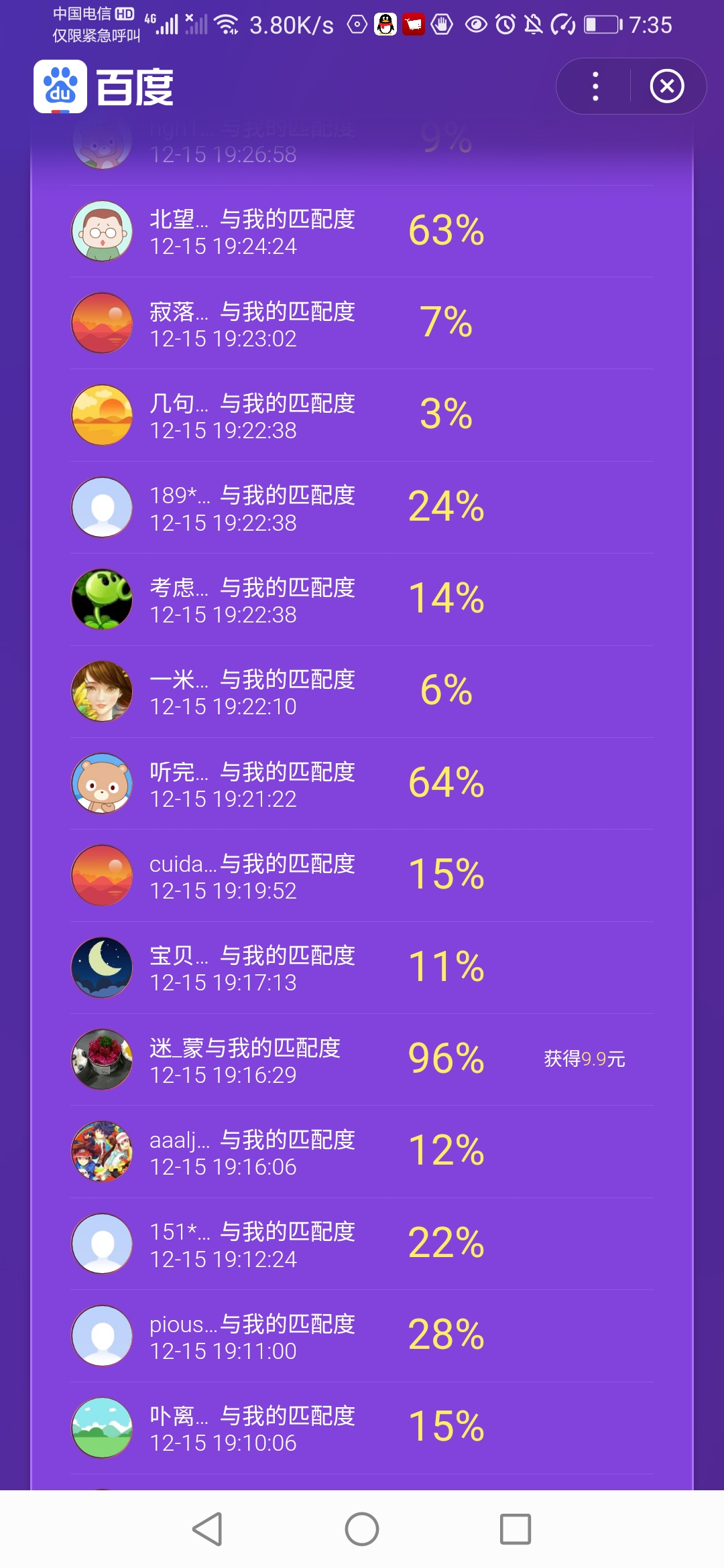Viewport: 724px width, 1568px height.
Task: Click the moon avatar next to 宝贝
Action: (x=102, y=967)
